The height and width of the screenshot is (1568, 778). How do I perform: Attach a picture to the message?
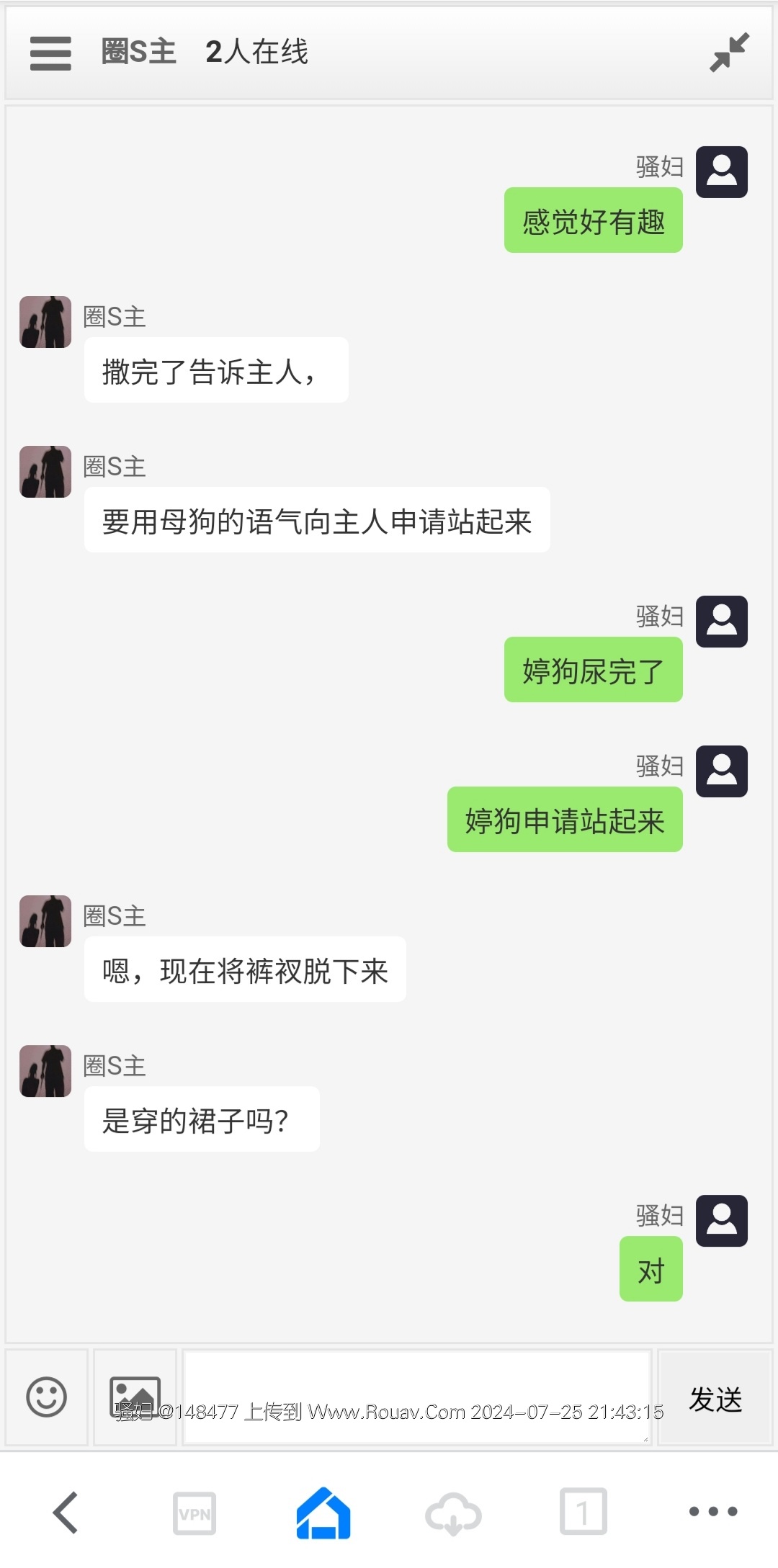(x=135, y=1396)
